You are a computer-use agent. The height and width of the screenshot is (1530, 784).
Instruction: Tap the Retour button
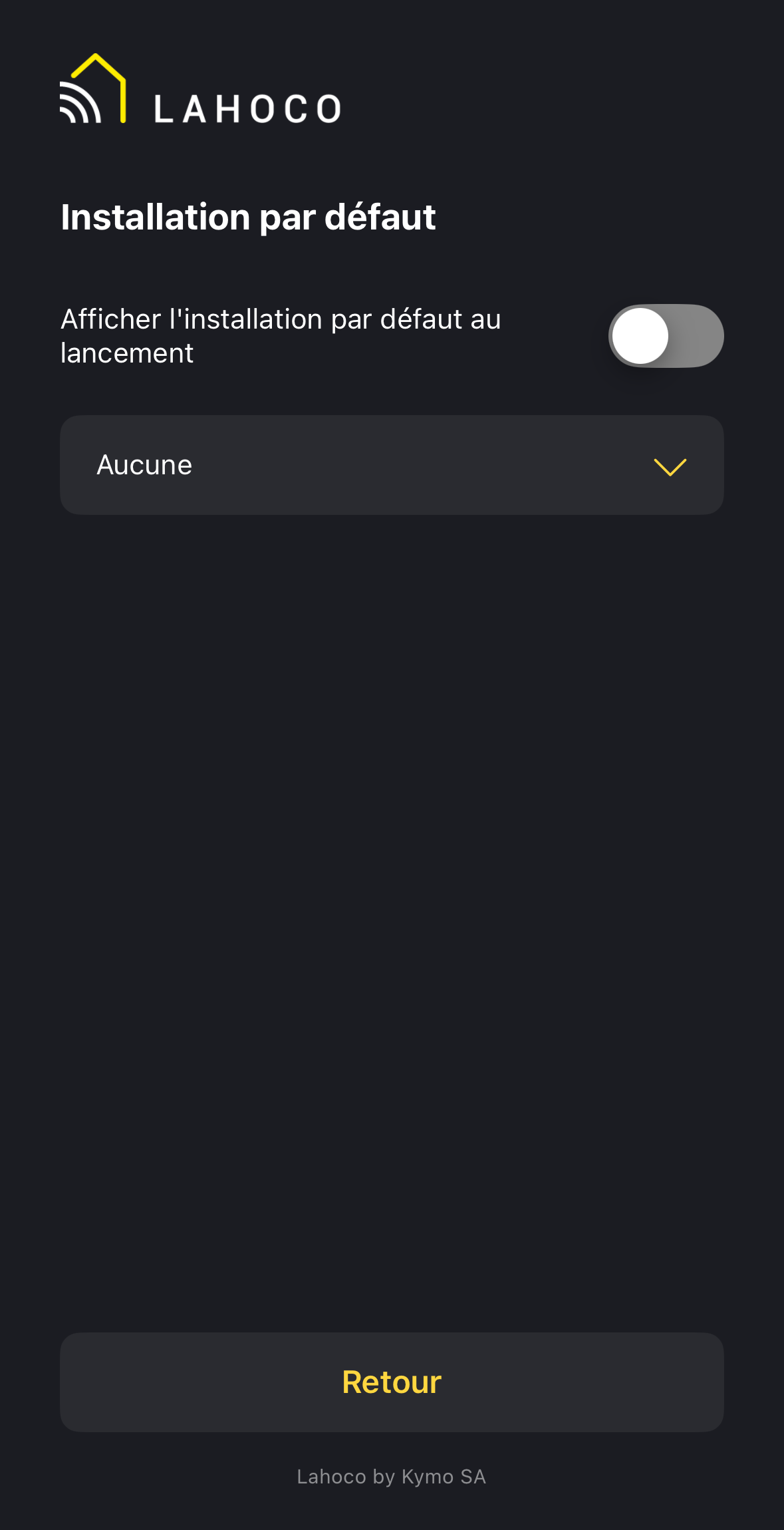coord(392,1382)
